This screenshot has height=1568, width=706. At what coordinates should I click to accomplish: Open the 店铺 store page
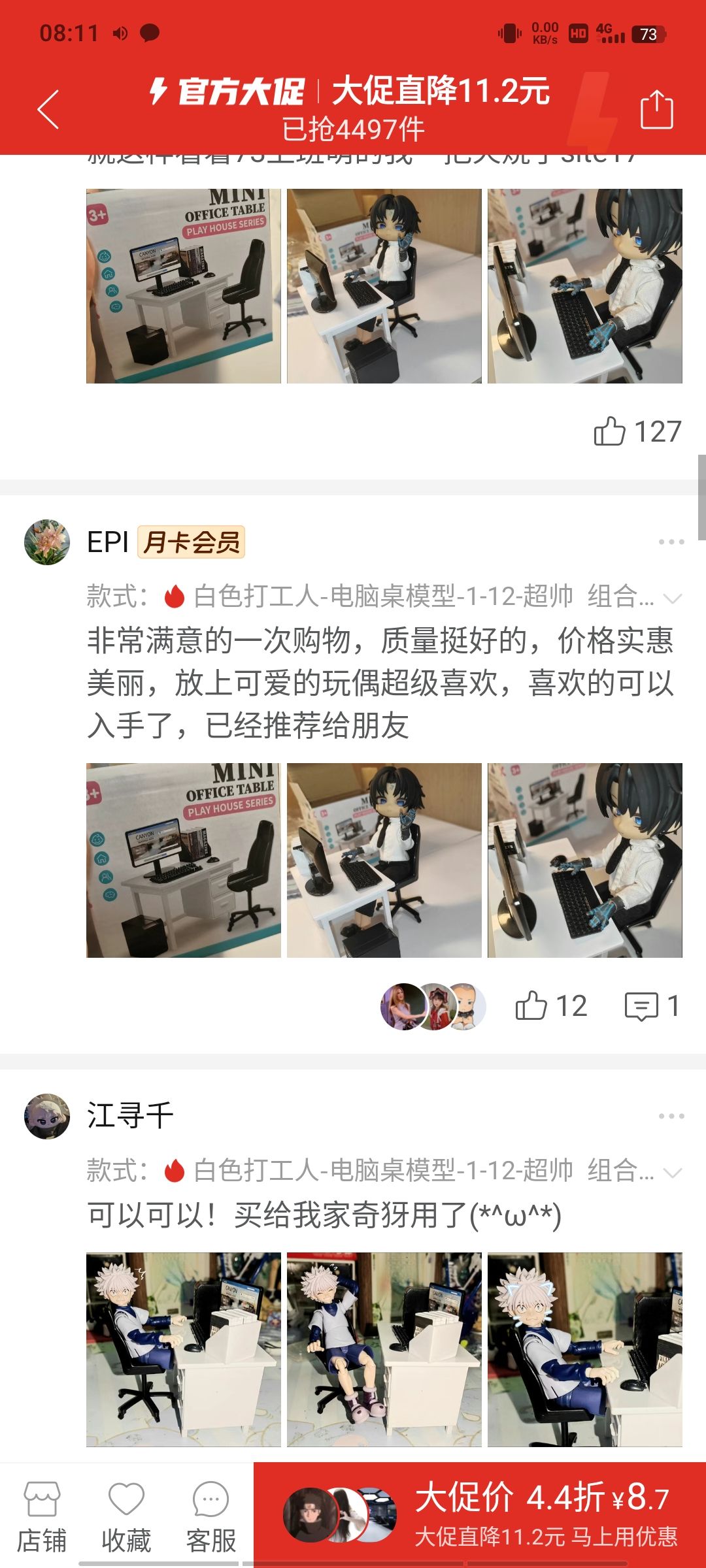coord(42,1517)
